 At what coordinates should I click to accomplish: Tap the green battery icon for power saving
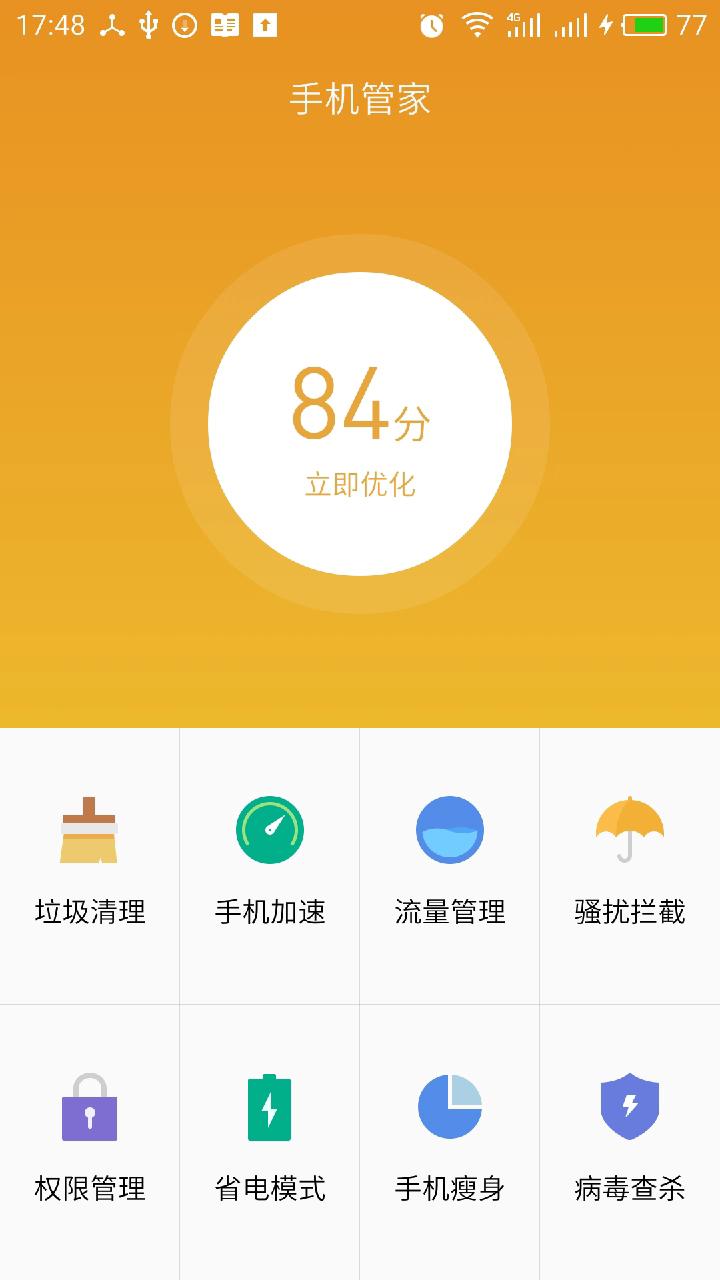[x=270, y=1105]
